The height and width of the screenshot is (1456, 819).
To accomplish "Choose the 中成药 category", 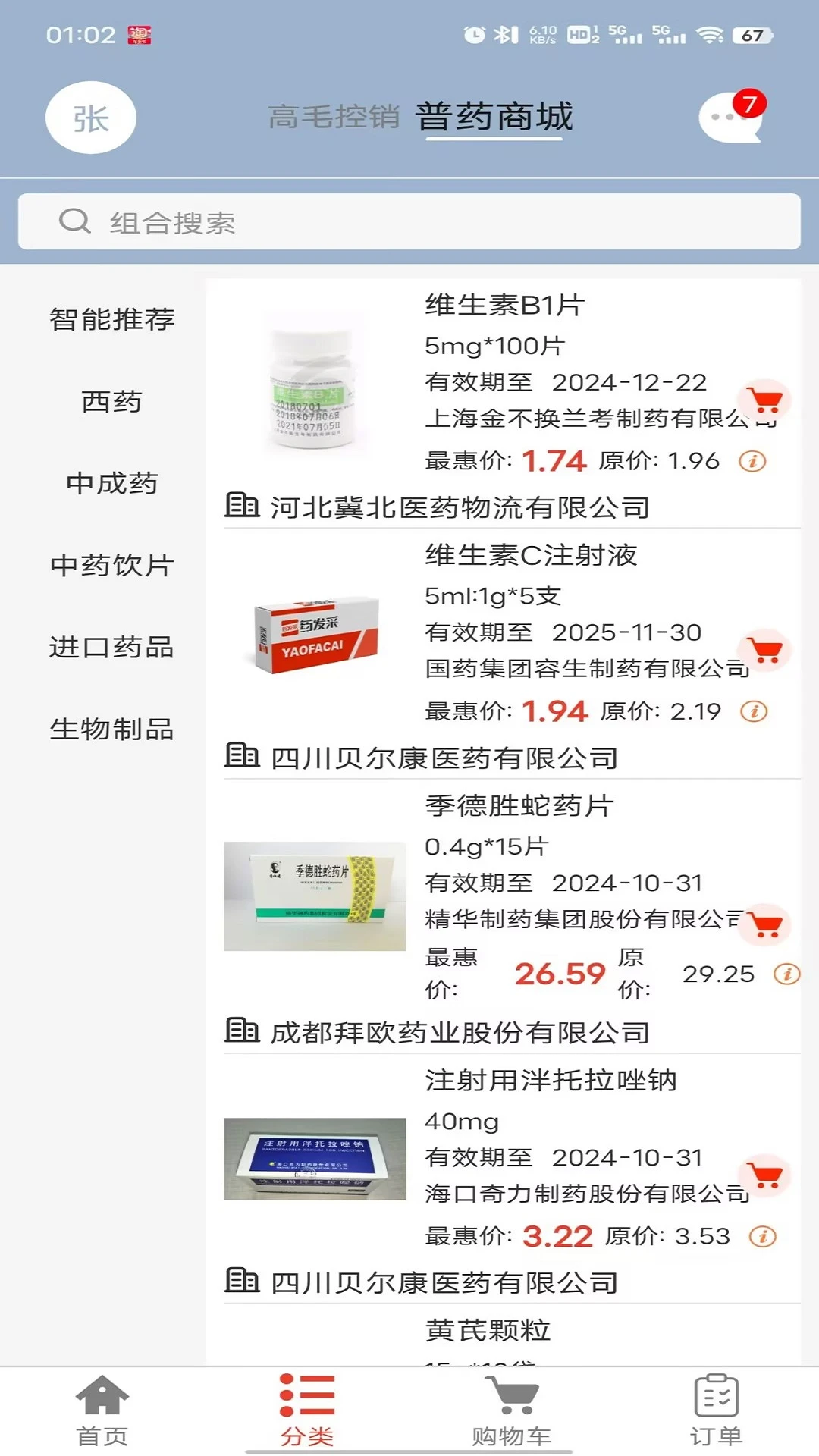I will [112, 483].
